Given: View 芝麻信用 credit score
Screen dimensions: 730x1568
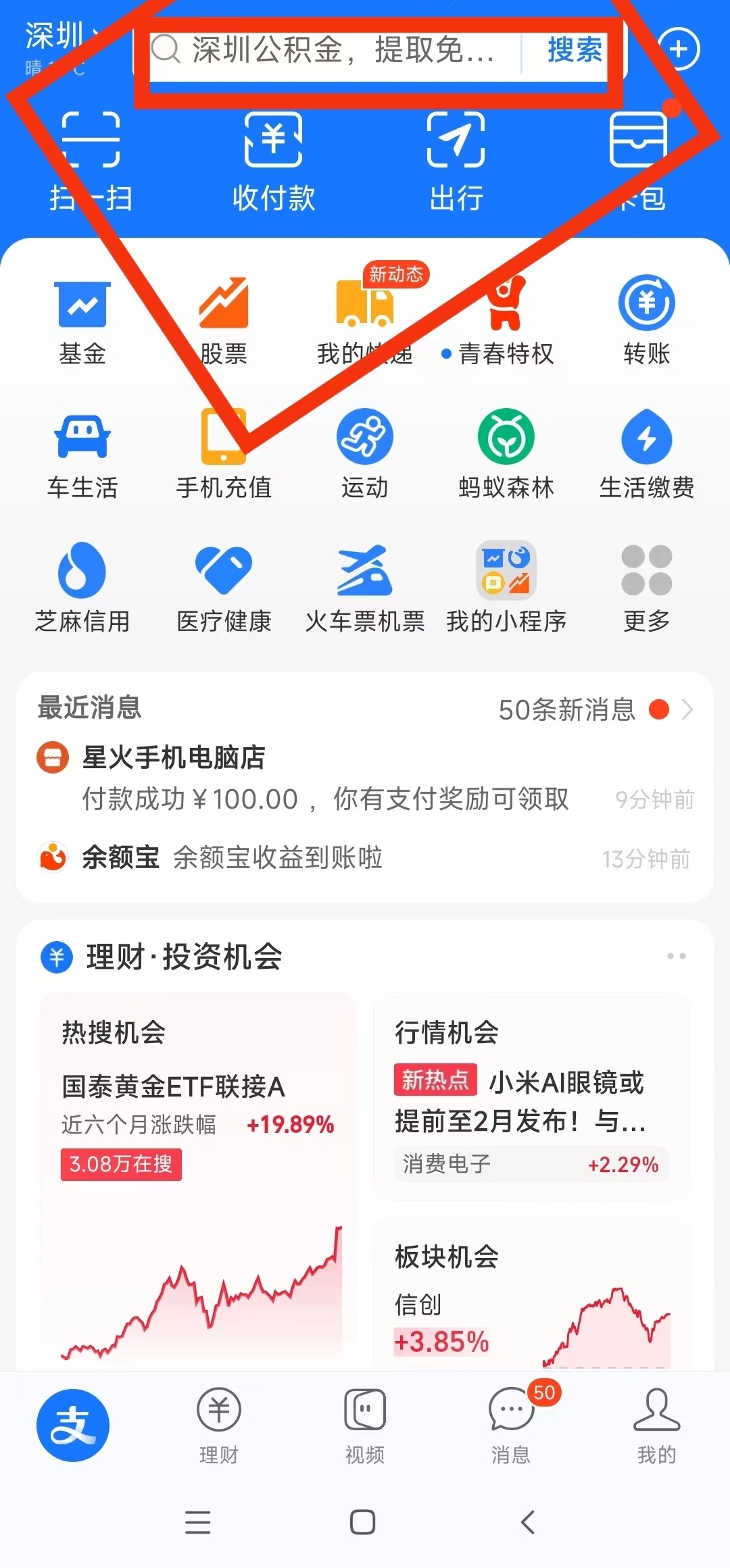Looking at the screenshot, I should point(81,584).
